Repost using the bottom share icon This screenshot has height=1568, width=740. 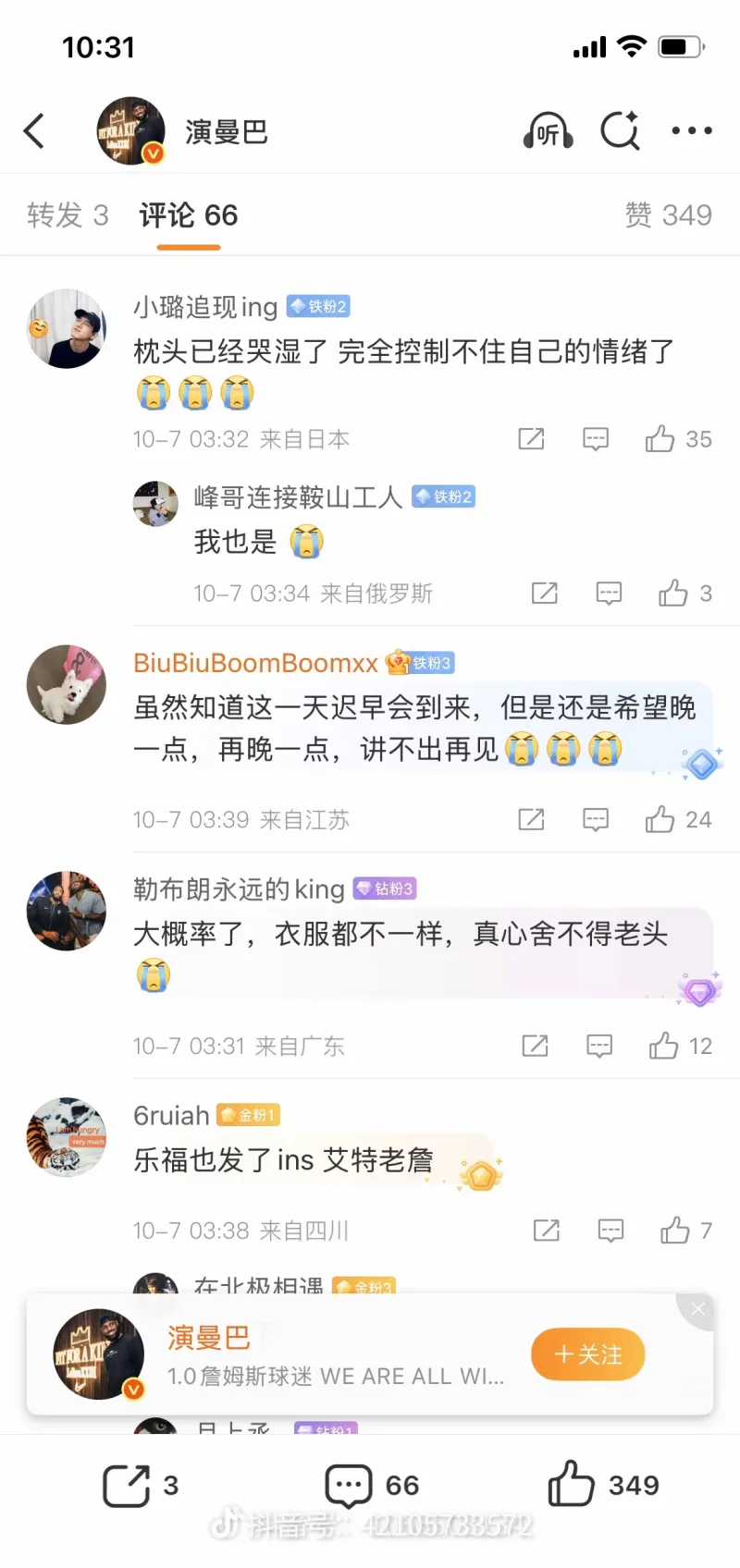pyautogui.click(x=127, y=1486)
